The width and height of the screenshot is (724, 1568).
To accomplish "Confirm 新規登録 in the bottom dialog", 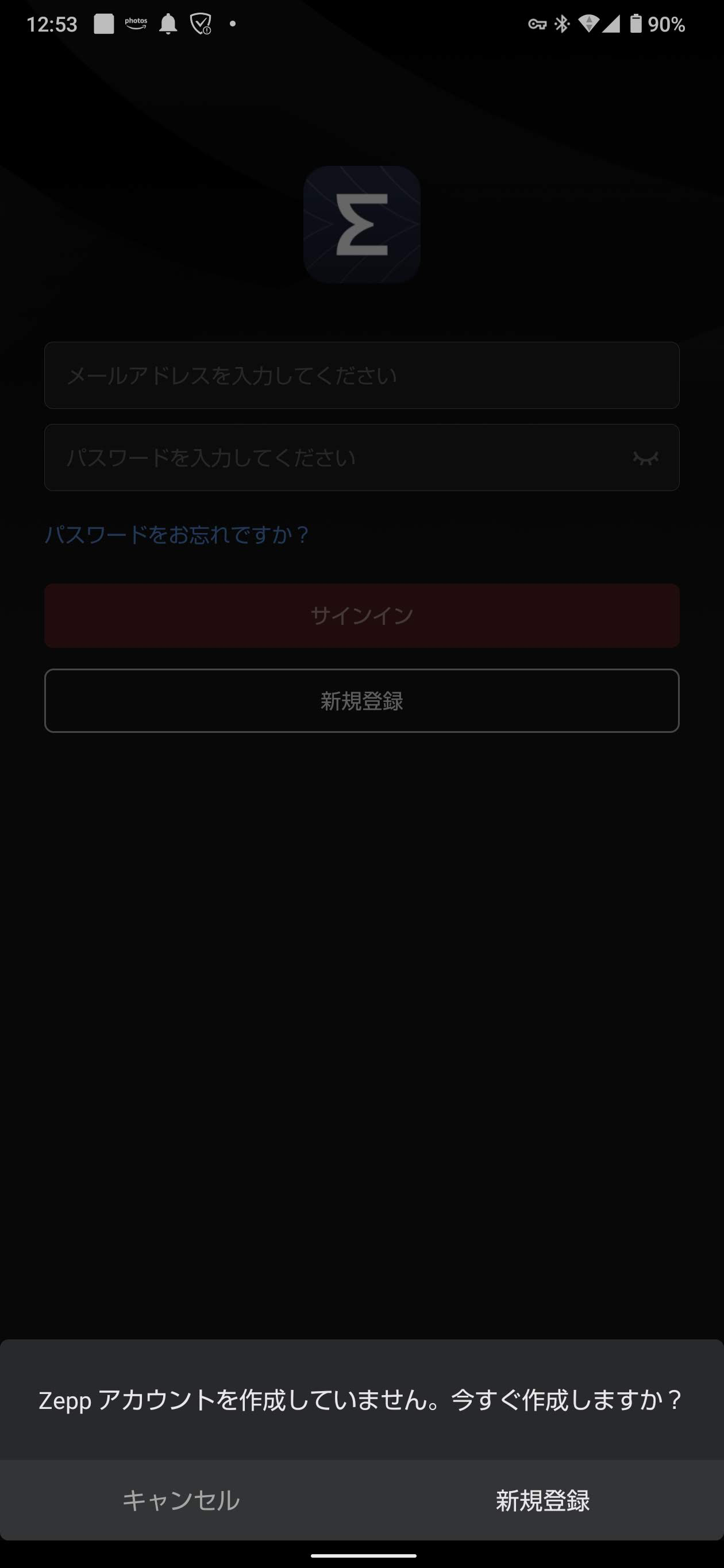I will 542,1500.
